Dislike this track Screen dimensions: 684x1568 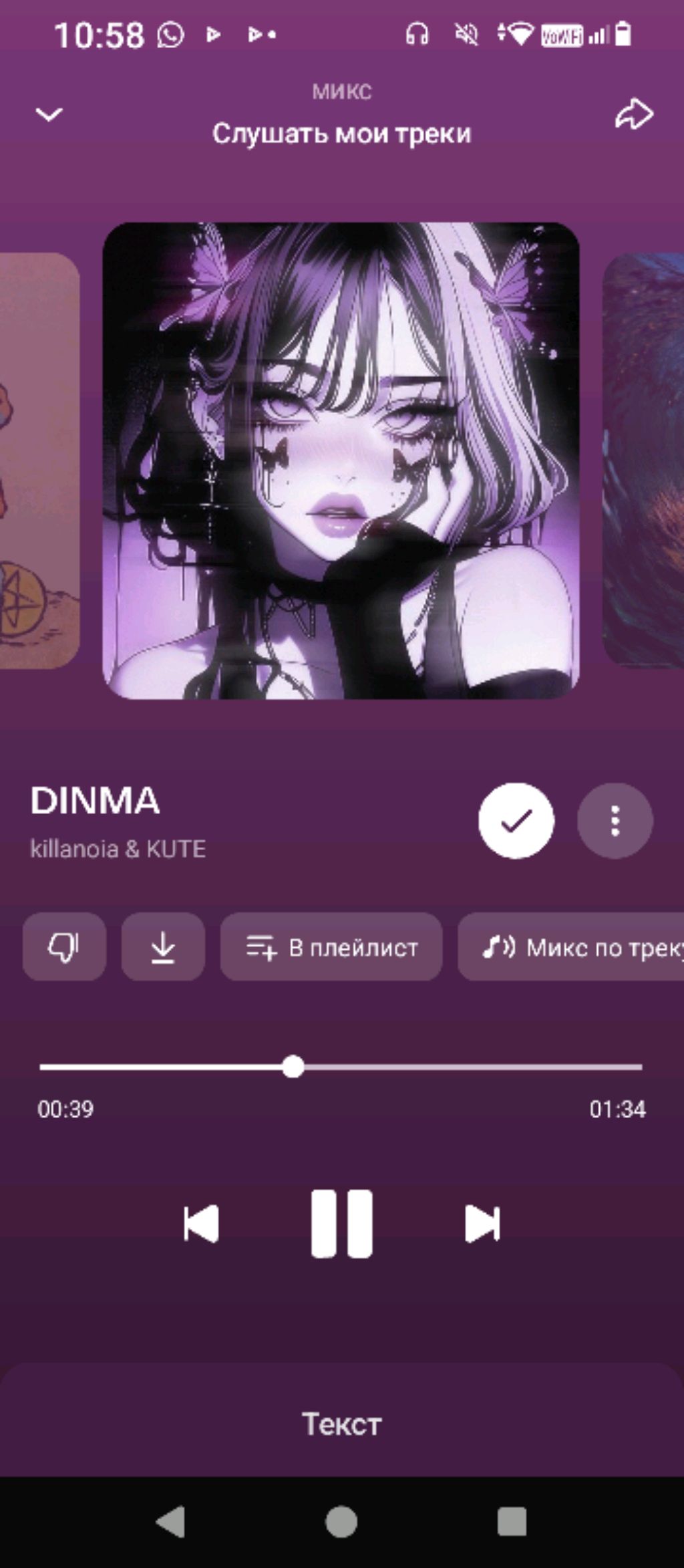click(64, 946)
